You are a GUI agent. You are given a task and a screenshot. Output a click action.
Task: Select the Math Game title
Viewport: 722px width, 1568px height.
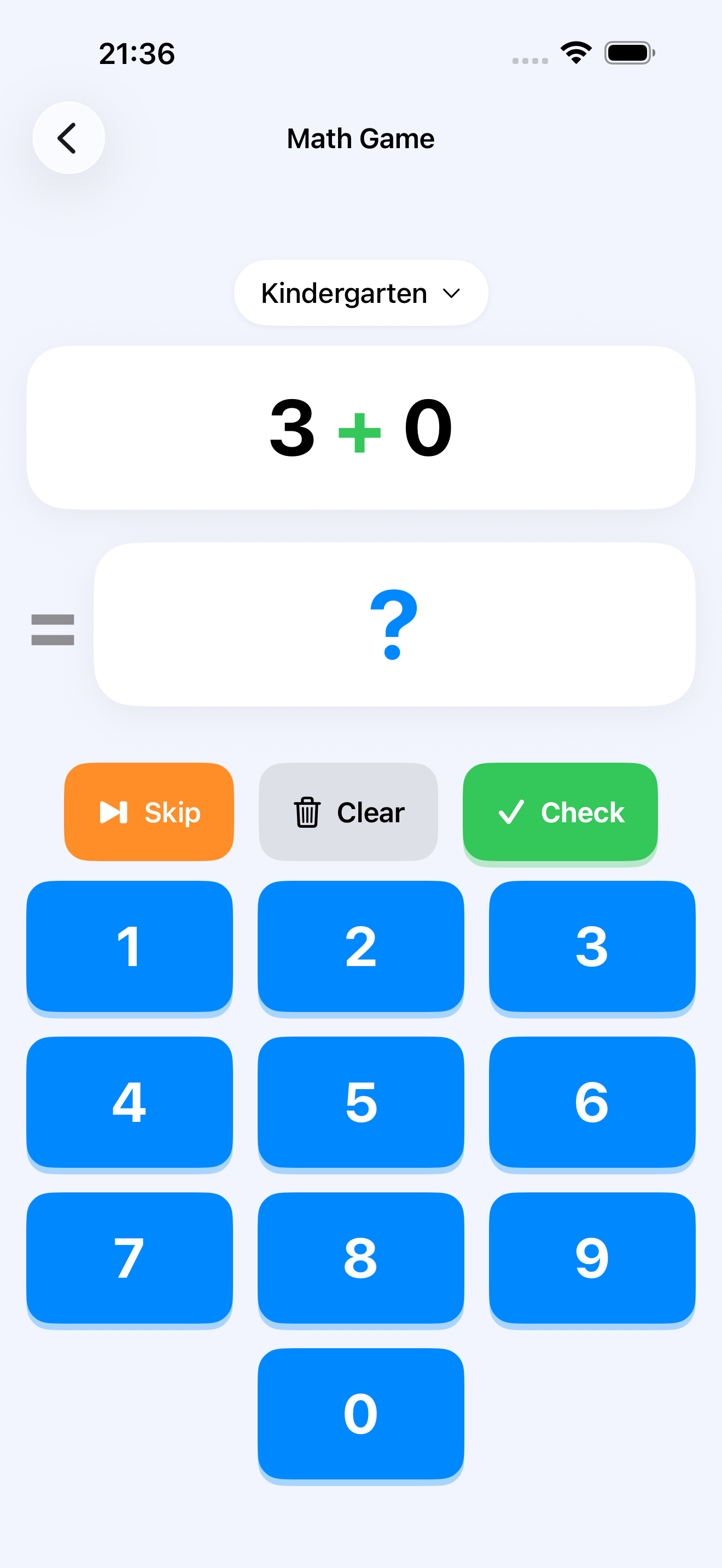pos(360,138)
